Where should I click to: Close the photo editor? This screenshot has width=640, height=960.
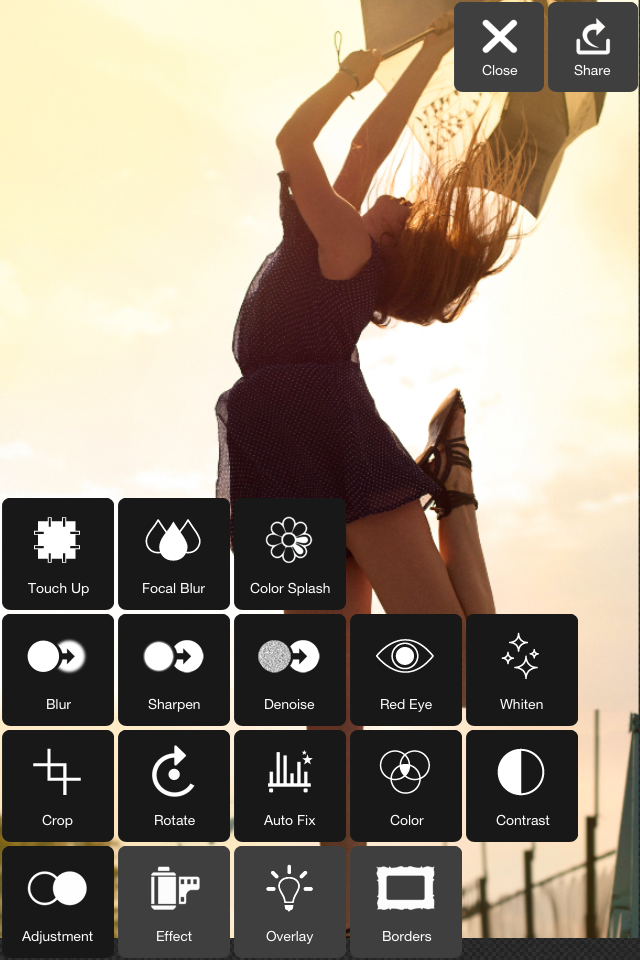pos(499,47)
